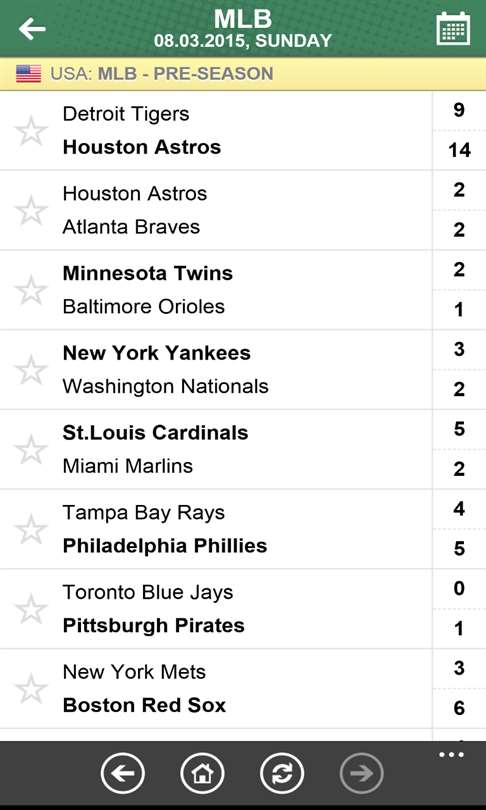Open the calendar date picker

coord(453,28)
